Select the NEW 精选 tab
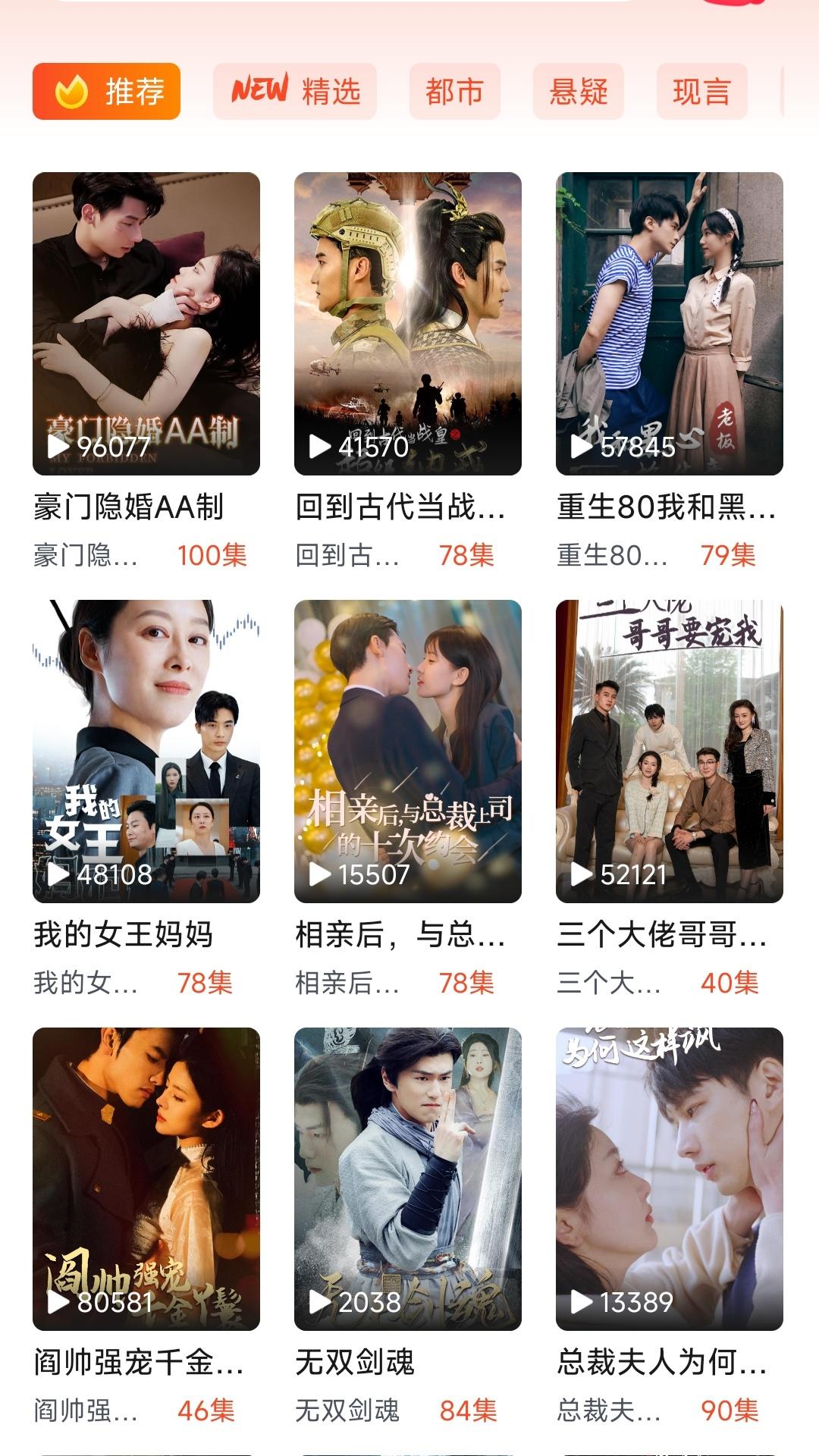 tap(294, 91)
